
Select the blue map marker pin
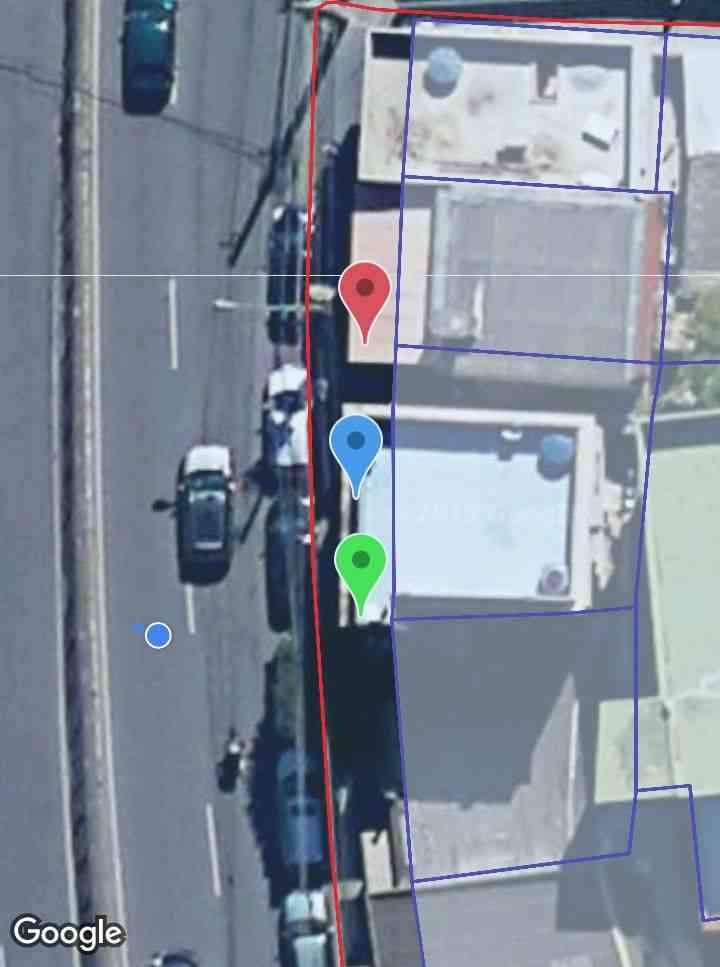[x=356, y=446]
